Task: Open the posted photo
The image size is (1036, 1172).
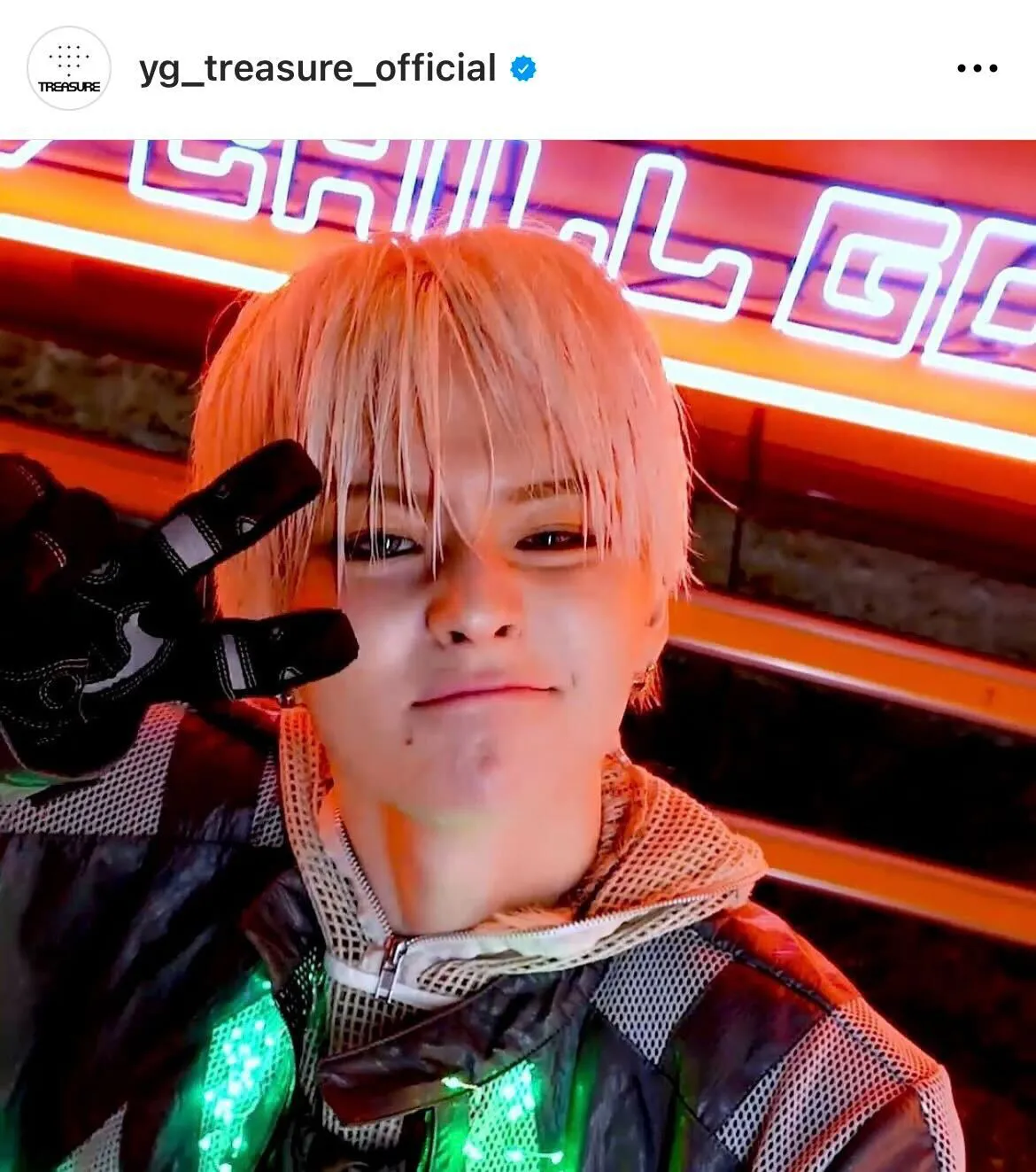Action: coord(518,656)
